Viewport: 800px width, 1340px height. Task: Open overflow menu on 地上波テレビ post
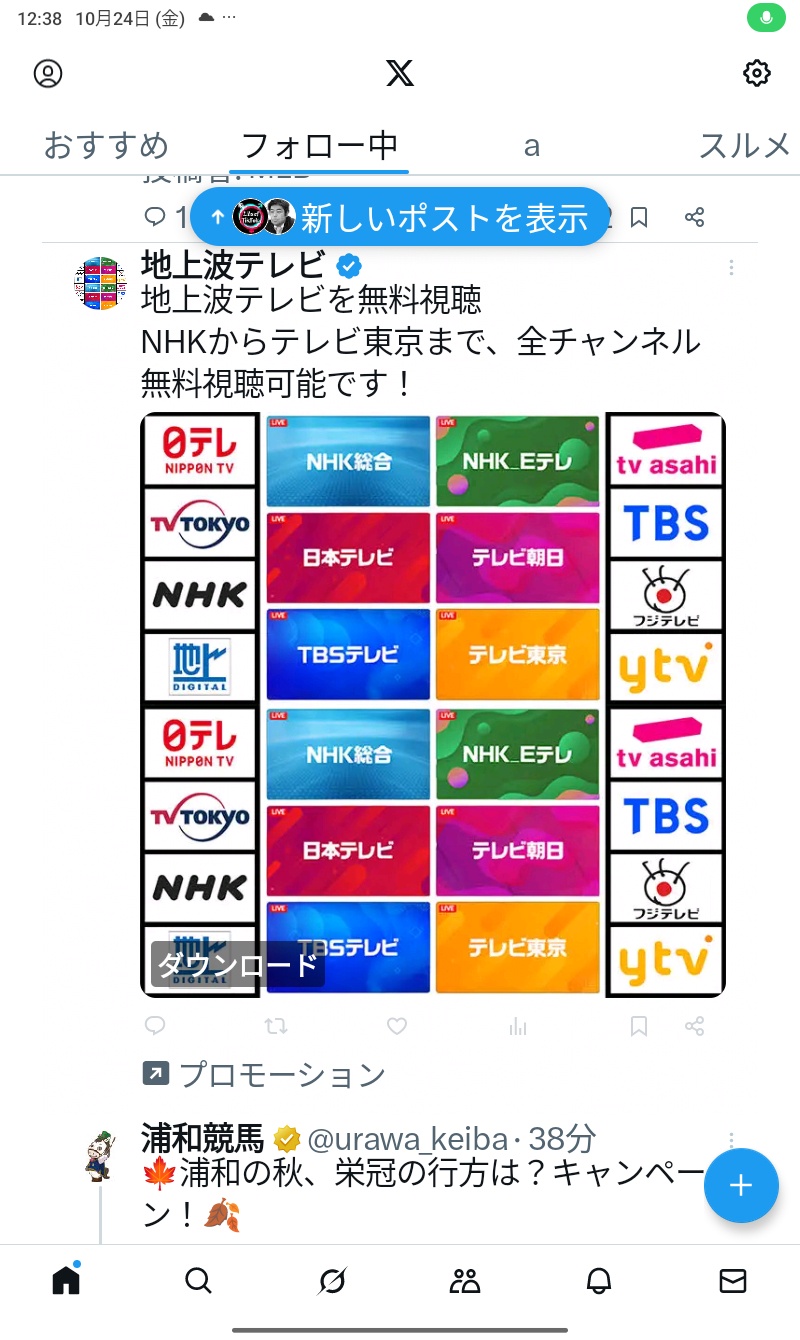pos(732,267)
